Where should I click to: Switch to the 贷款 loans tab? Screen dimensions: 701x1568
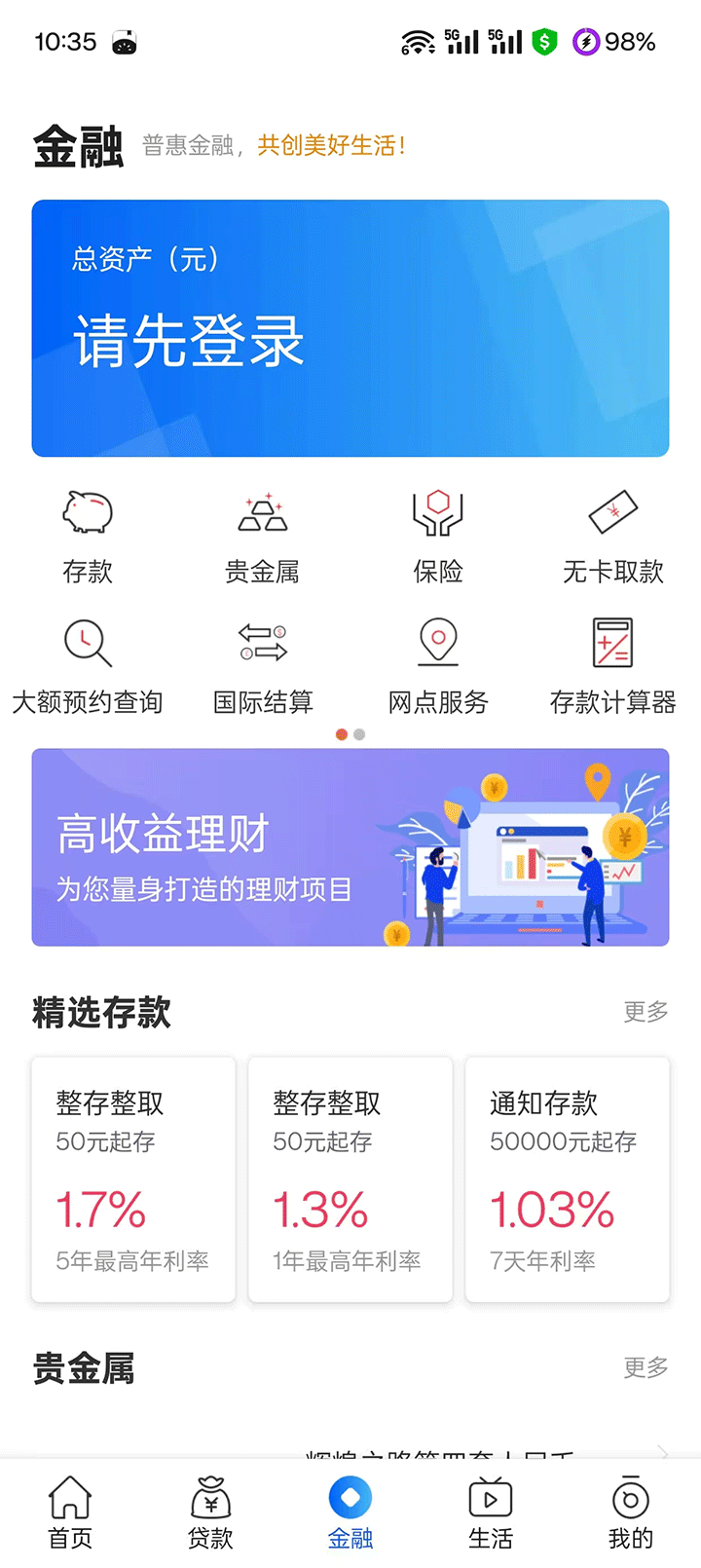(210, 1505)
